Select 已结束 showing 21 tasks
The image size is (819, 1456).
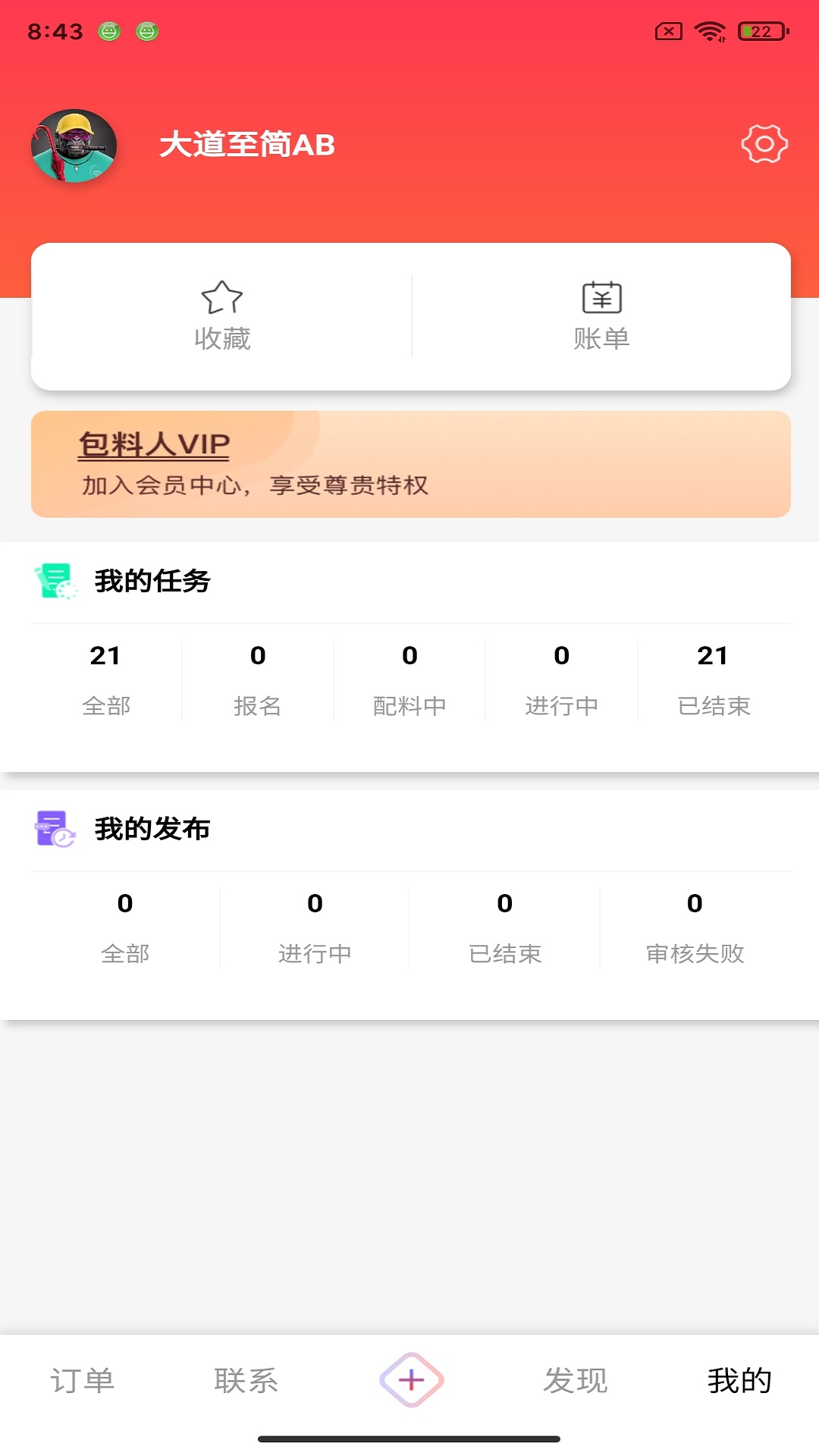pos(713,679)
